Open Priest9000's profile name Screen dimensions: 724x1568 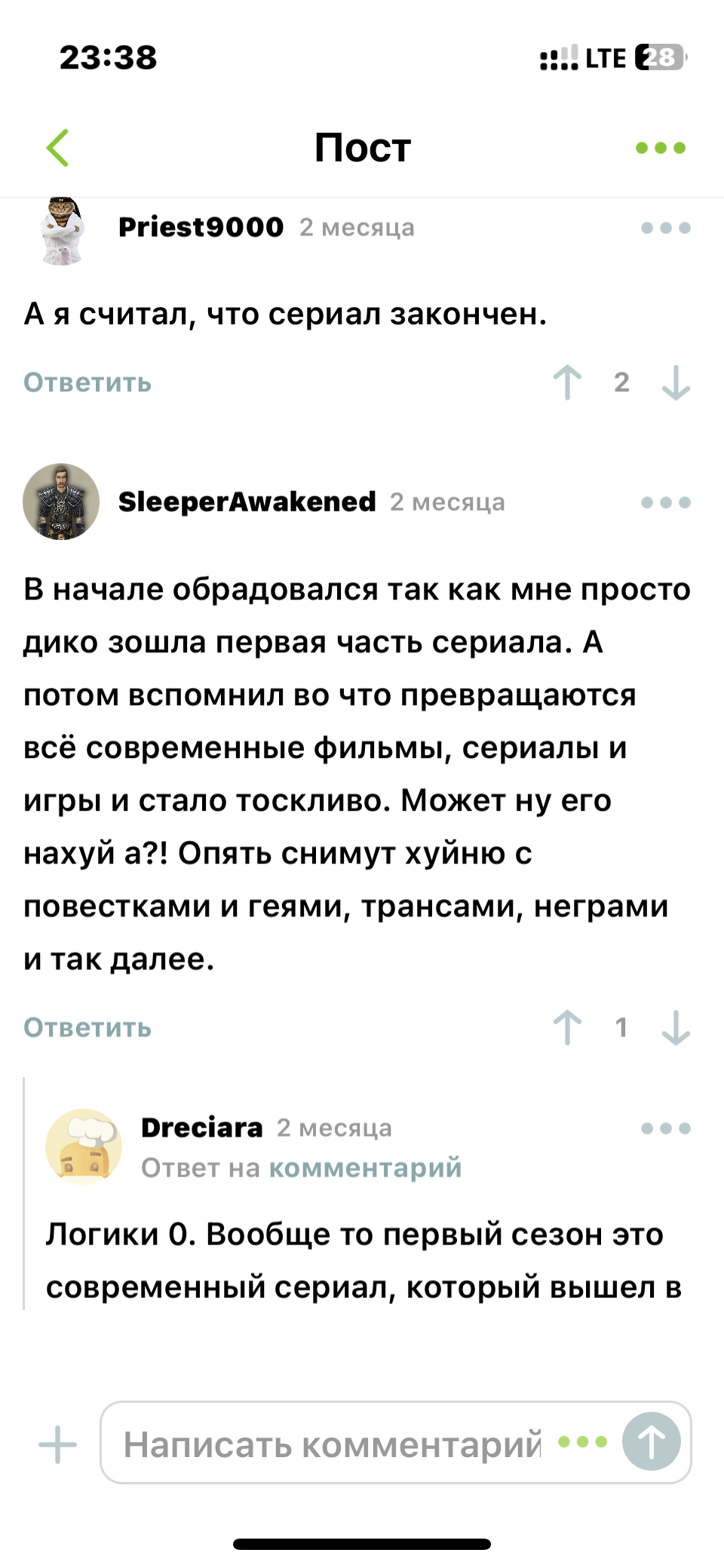click(201, 227)
